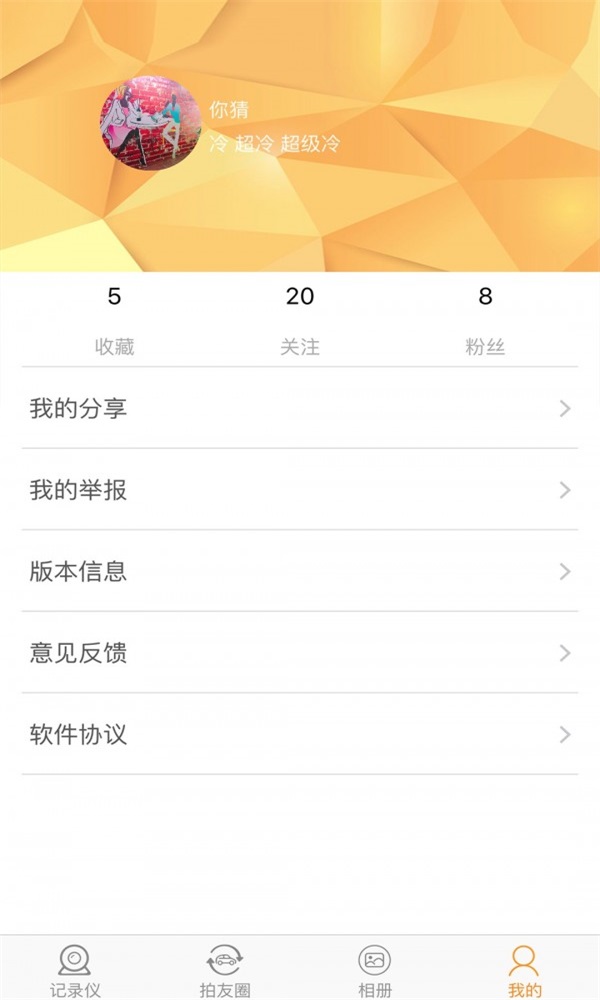Open 软件协议 software agreement
The width and height of the screenshot is (600, 1000).
[x=300, y=735]
